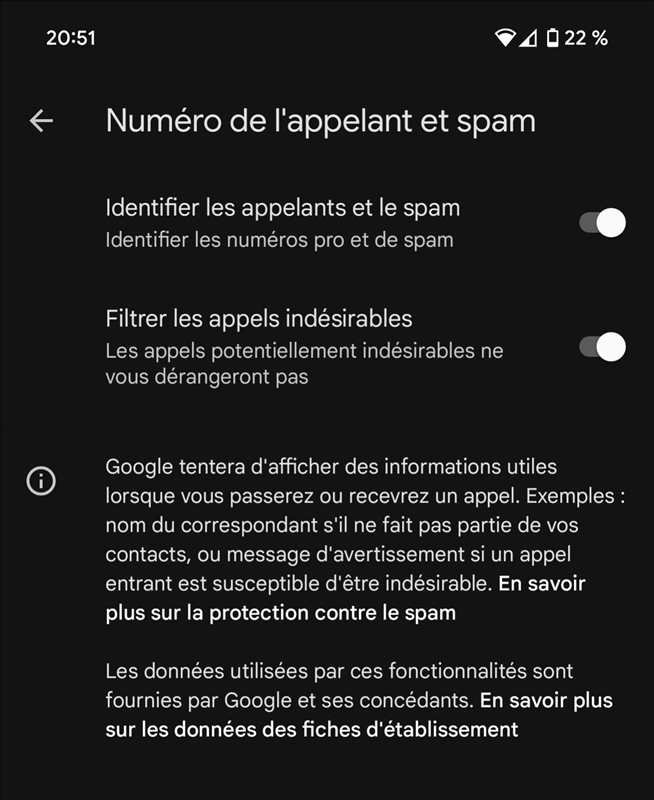Open En savoir plus sur la protection contre le spam
The height and width of the screenshot is (800, 654).
(x=280, y=613)
